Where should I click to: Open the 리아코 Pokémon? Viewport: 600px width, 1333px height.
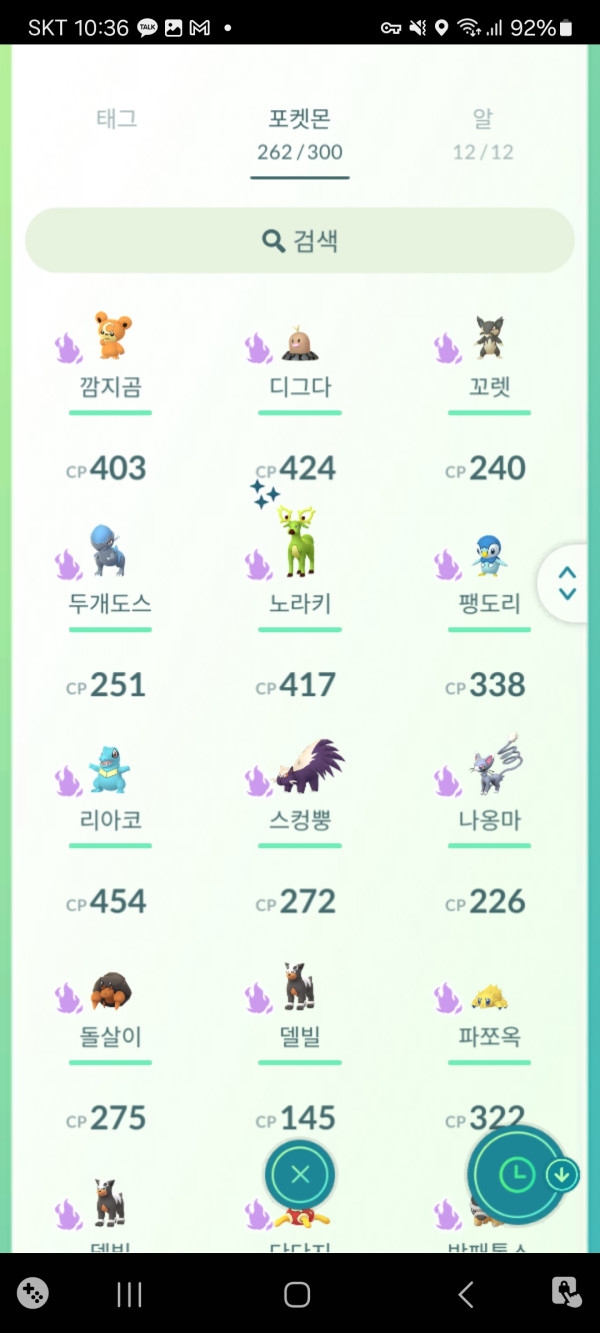110,785
